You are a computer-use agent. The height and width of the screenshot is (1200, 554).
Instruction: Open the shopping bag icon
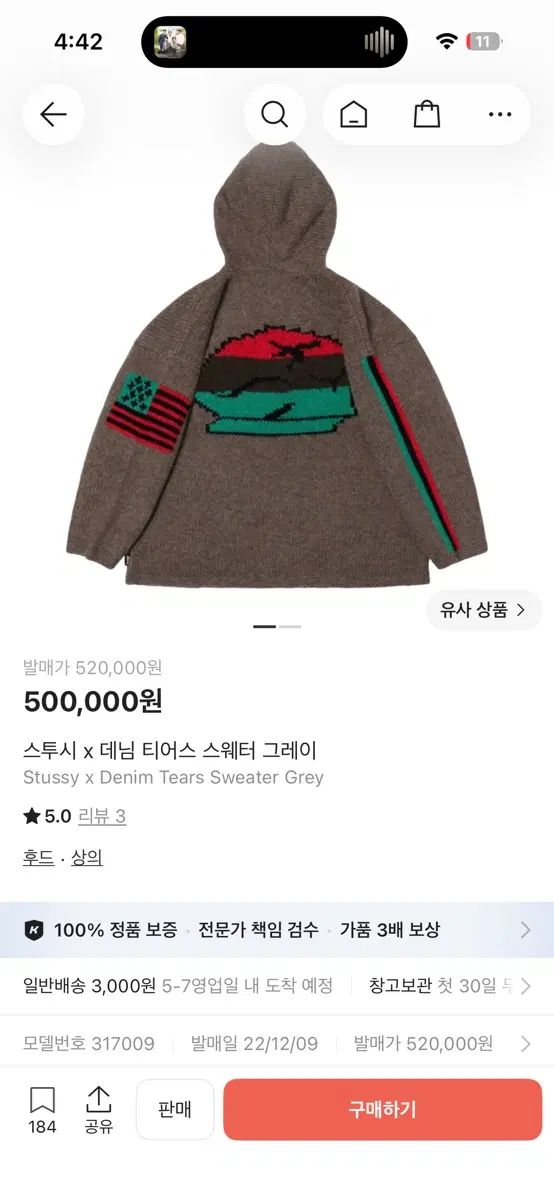427,114
